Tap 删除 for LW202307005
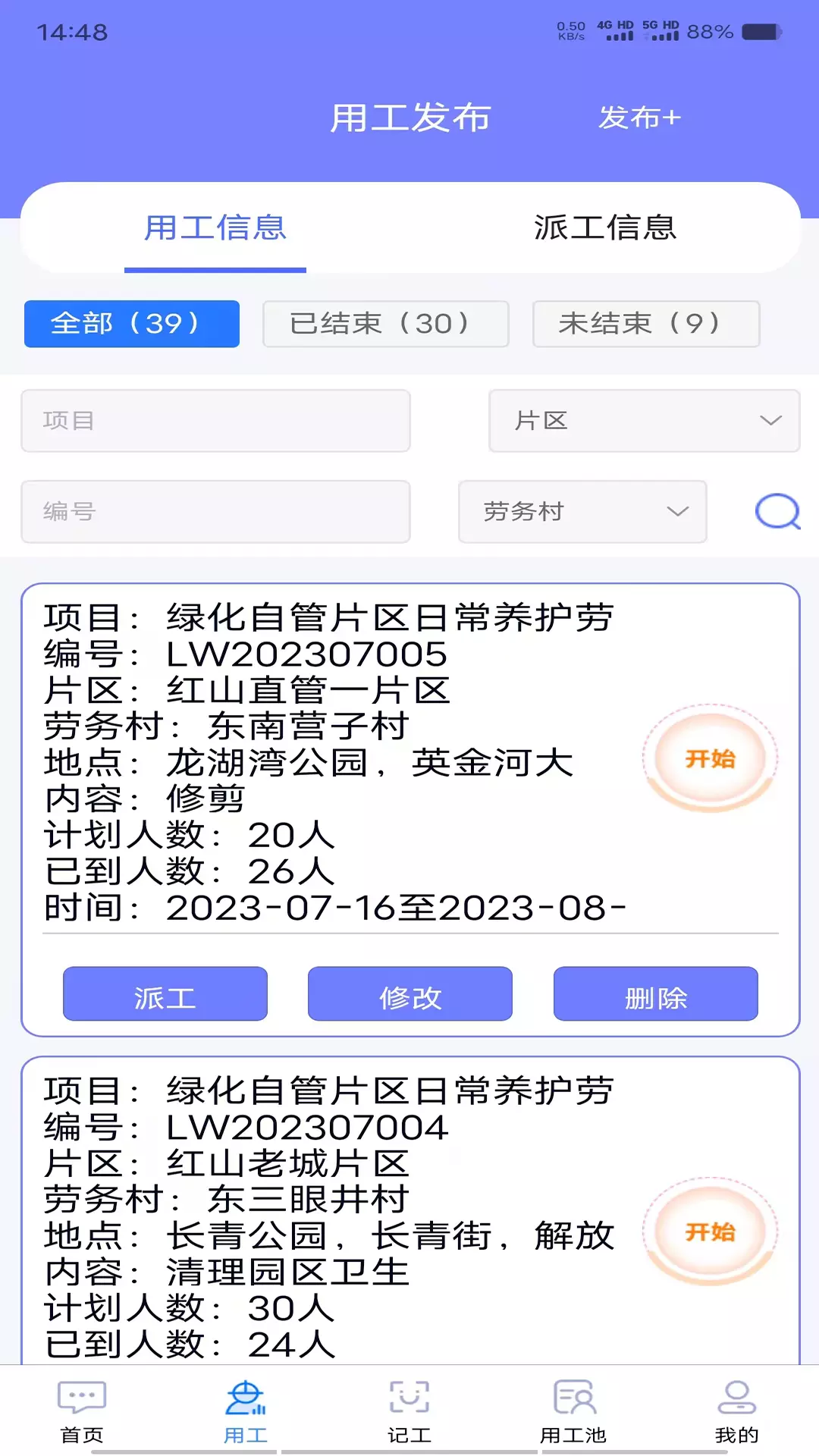The width and height of the screenshot is (819, 1456). click(x=656, y=994)
